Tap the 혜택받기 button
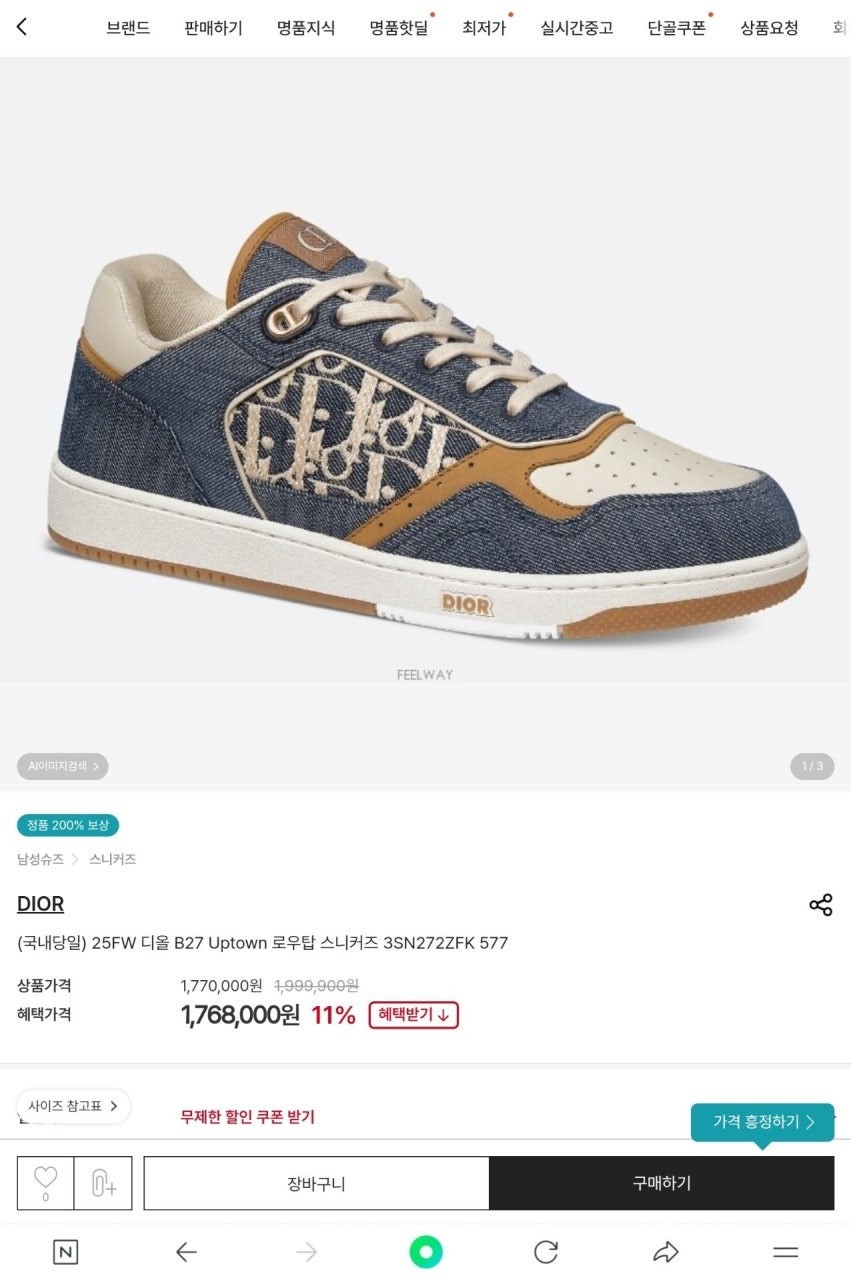The height and width of the screenshot is (1280, 851). 413,1015
